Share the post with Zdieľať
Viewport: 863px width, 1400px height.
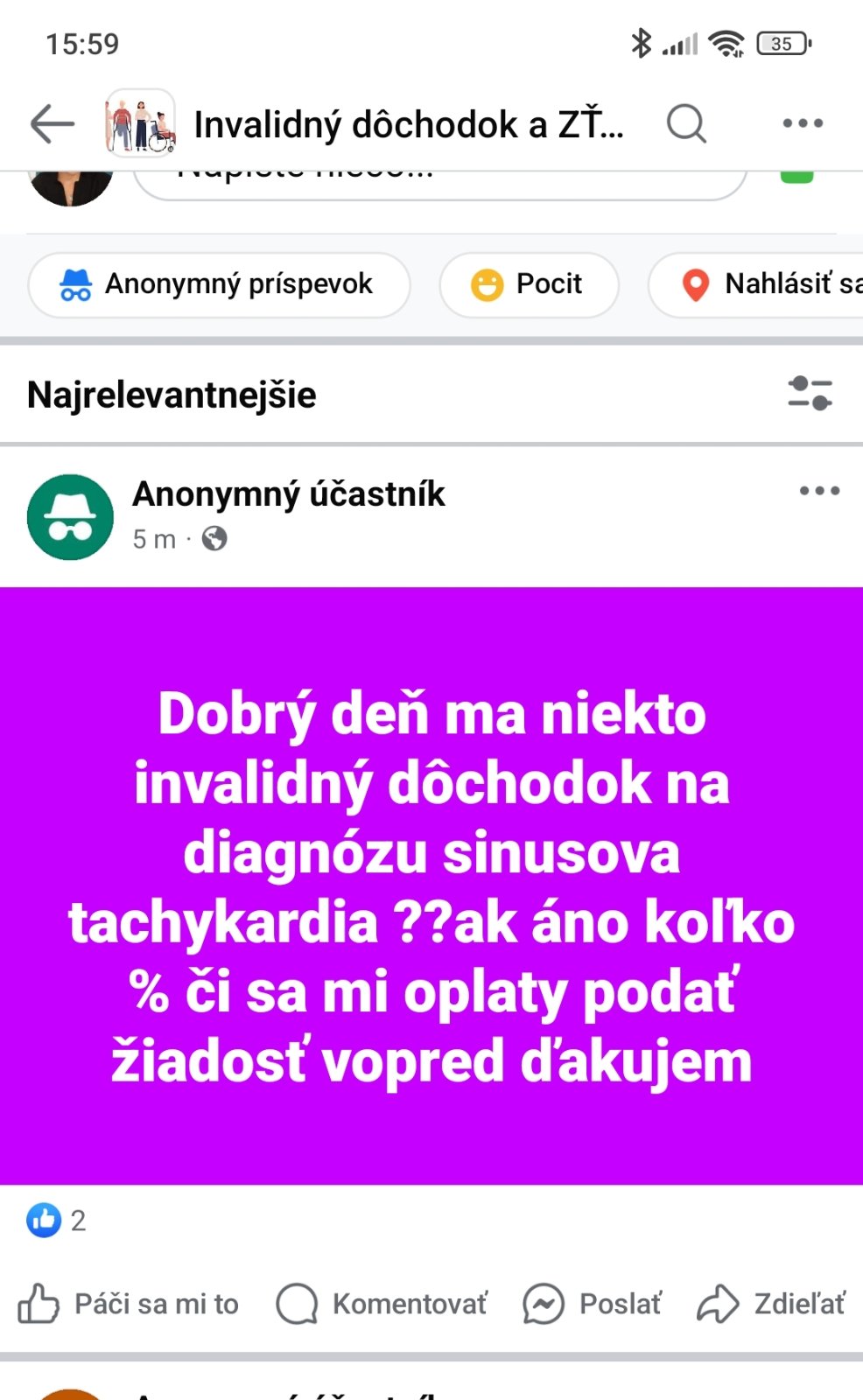[771, 1304]
